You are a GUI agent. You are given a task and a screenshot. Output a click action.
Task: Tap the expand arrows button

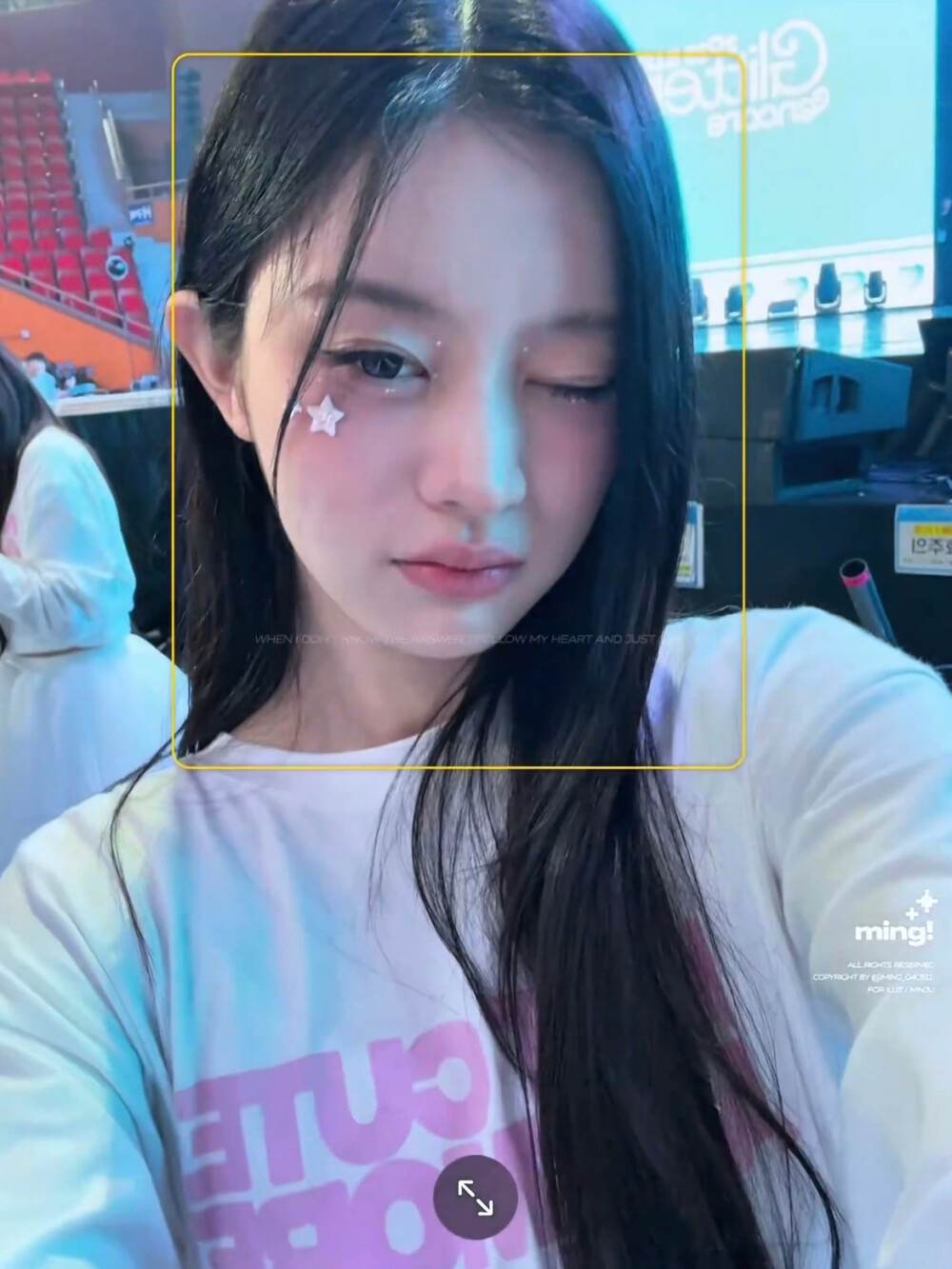click(x=475, y=1197)
